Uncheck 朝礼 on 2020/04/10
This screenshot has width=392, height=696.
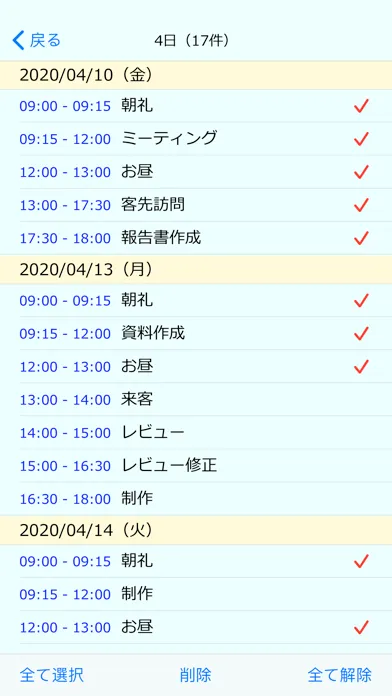tap(196, 106)
